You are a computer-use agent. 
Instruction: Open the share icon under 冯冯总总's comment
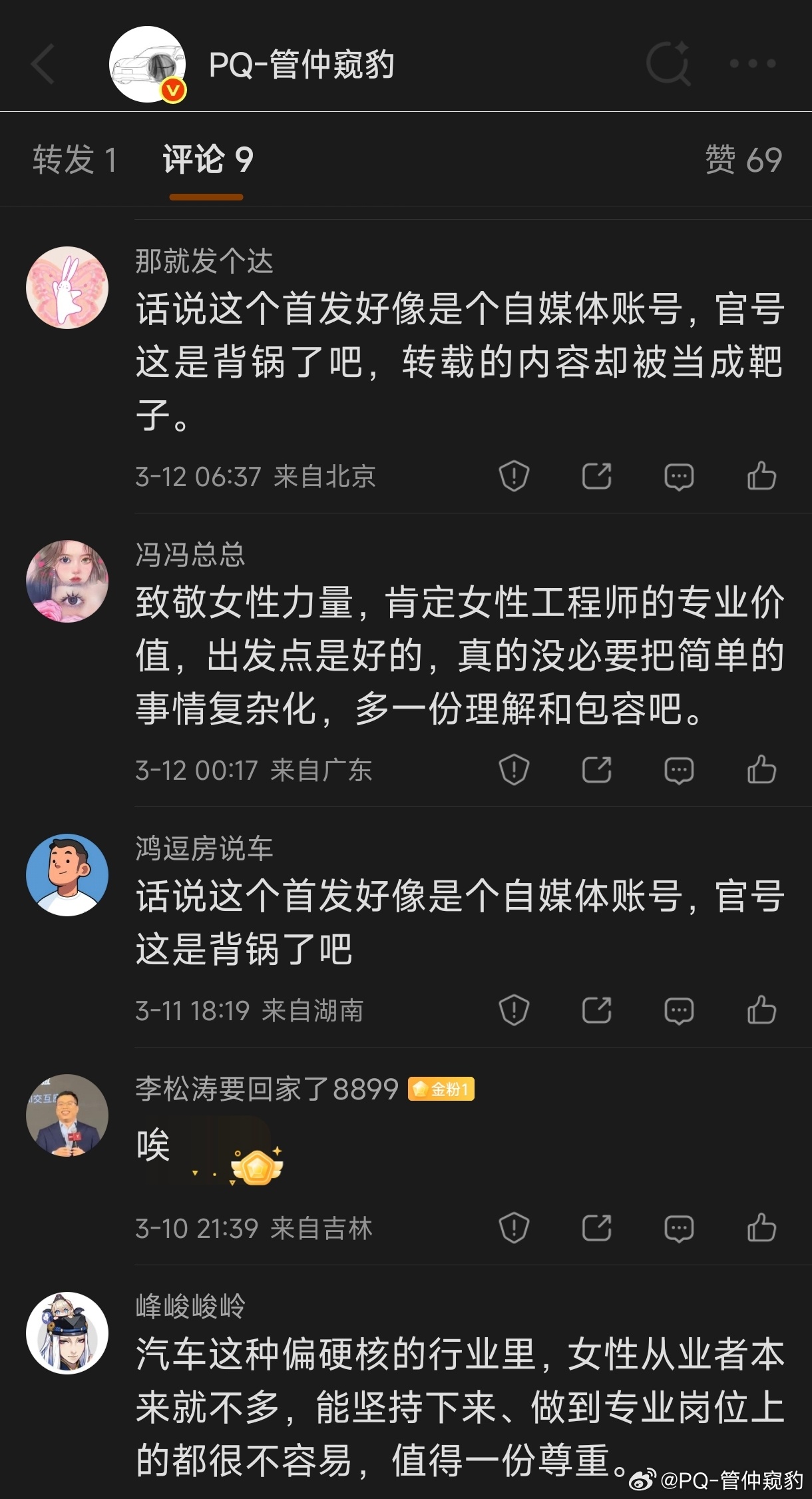pyautogui.click(x=596, y=768)
